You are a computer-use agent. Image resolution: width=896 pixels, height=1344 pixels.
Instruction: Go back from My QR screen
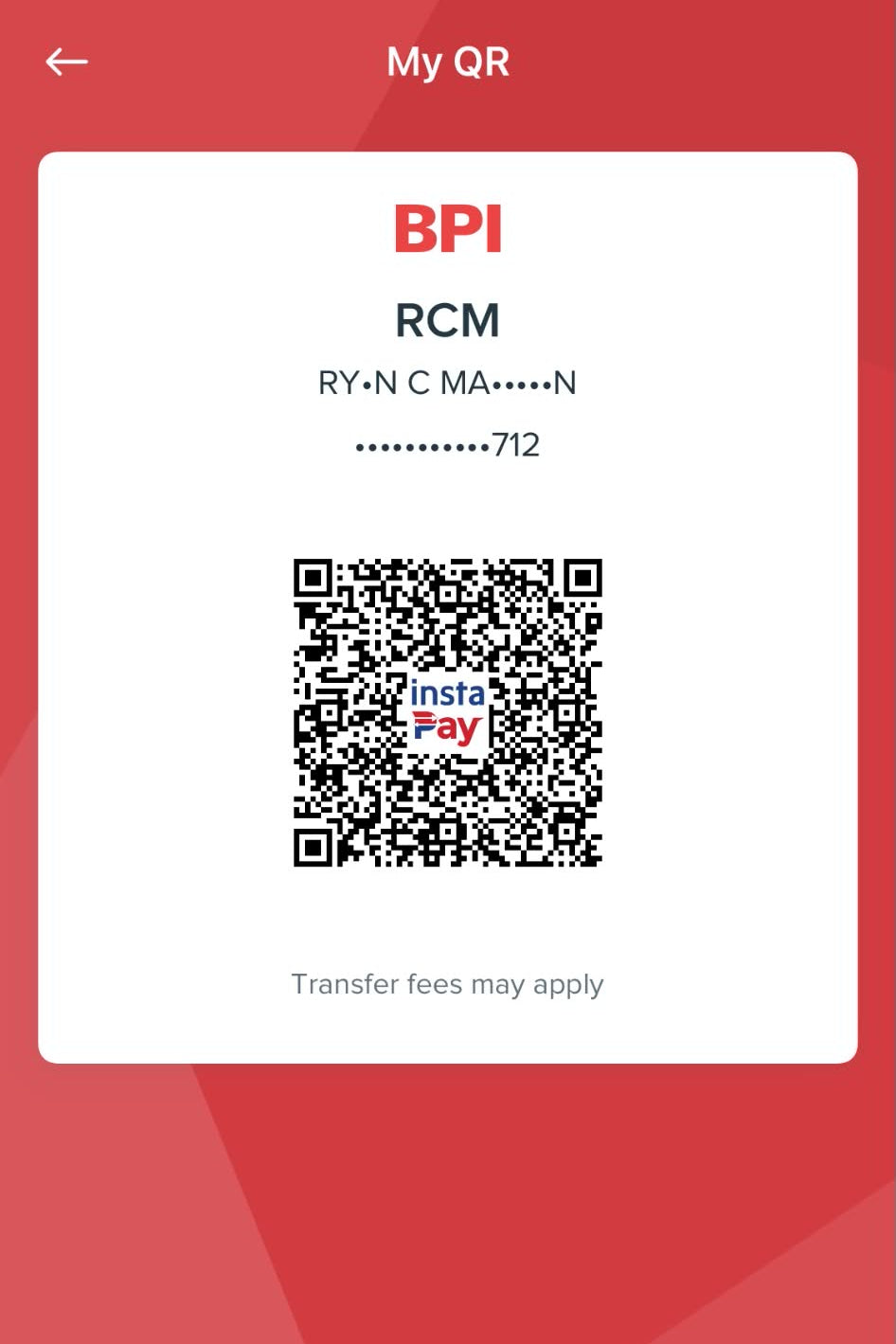coord(66,63)
